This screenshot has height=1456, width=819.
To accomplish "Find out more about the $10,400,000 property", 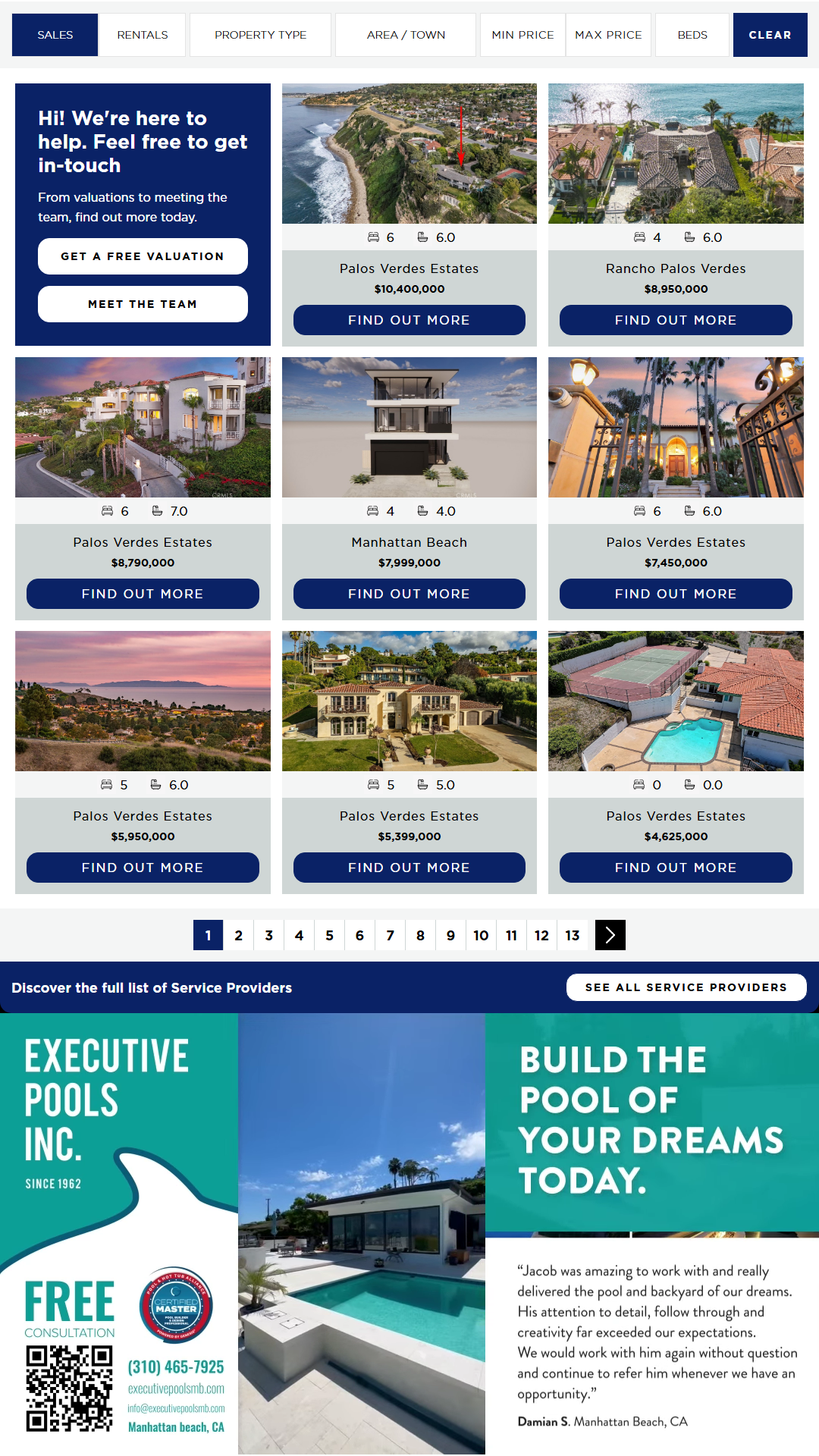I will pos(409,320).
